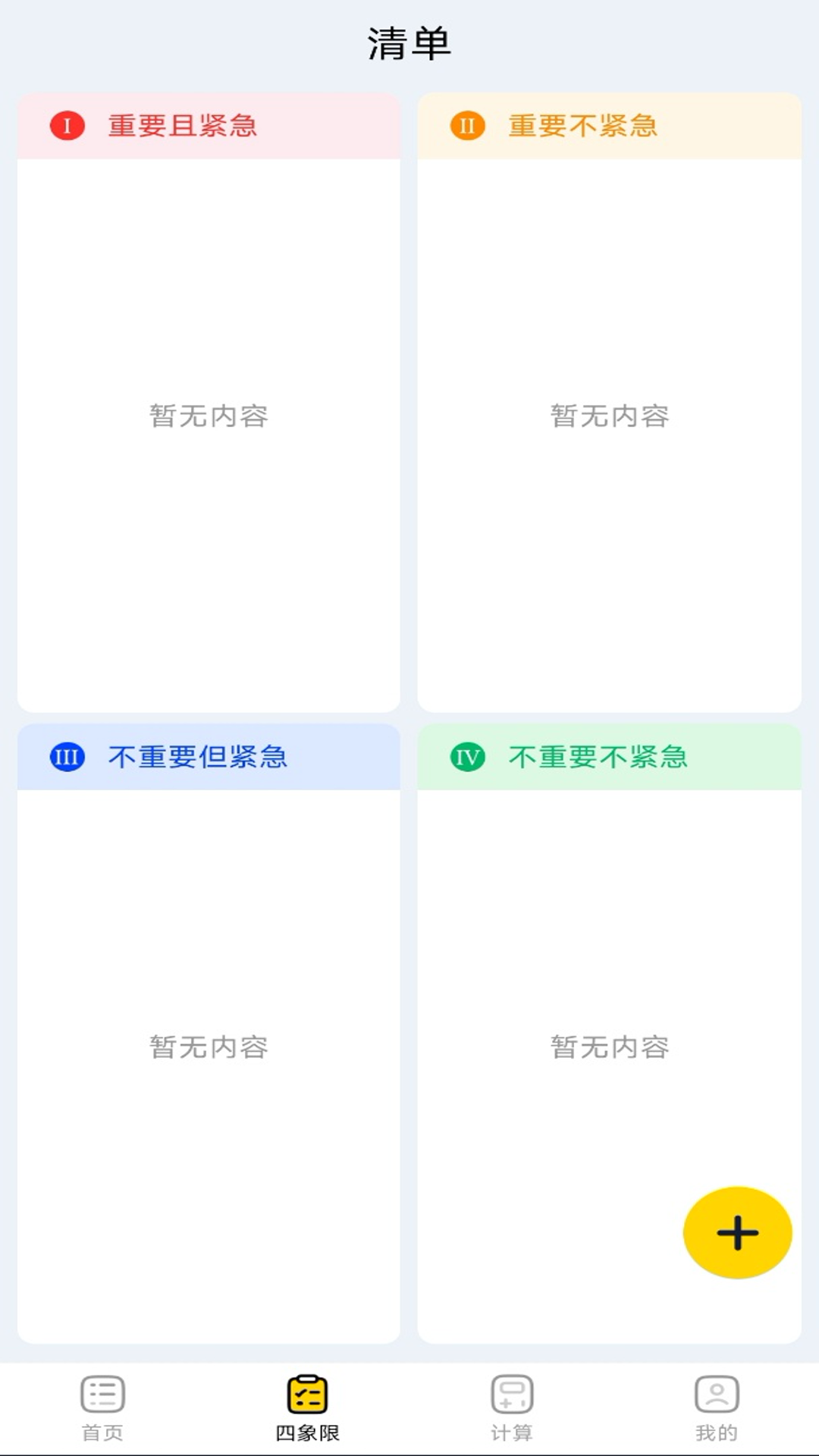Click the orange quadrant II badge
This screenshot has height=1456, width=819.
468,127
